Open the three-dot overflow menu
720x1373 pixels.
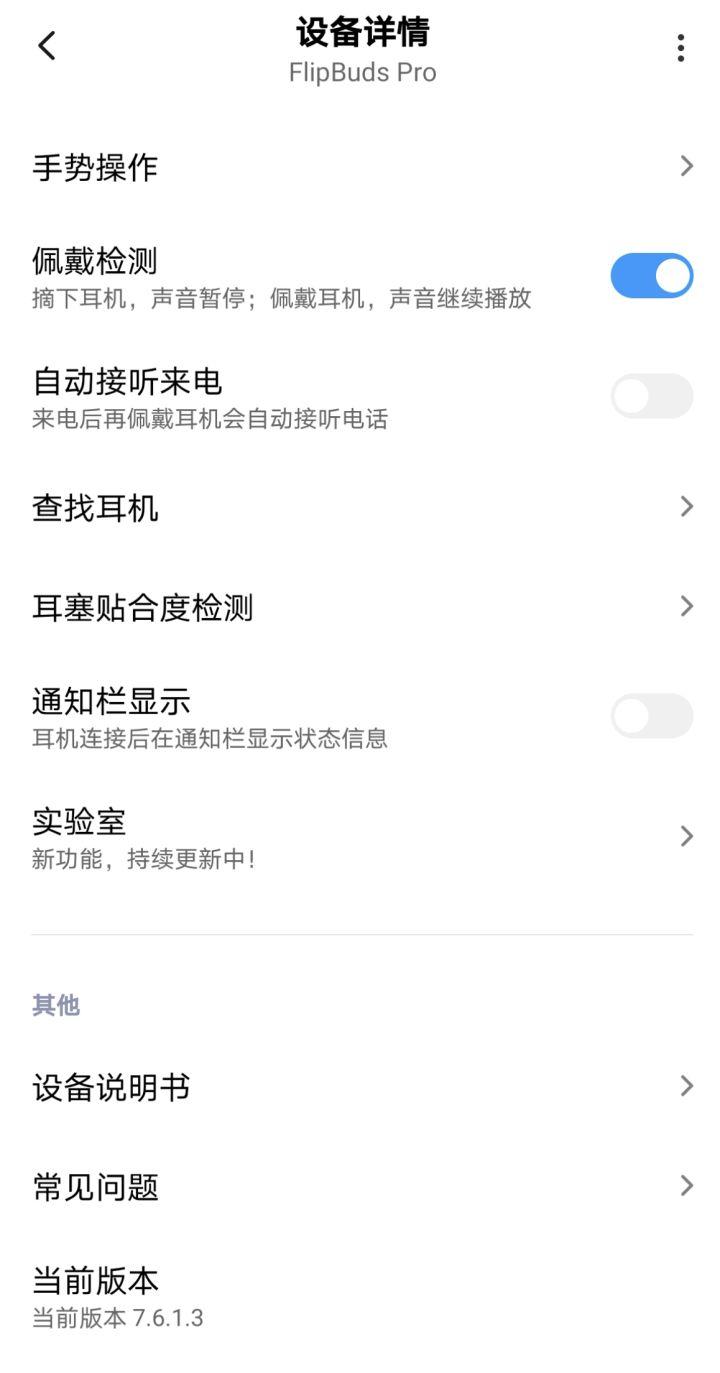click(x=682, y=45)
